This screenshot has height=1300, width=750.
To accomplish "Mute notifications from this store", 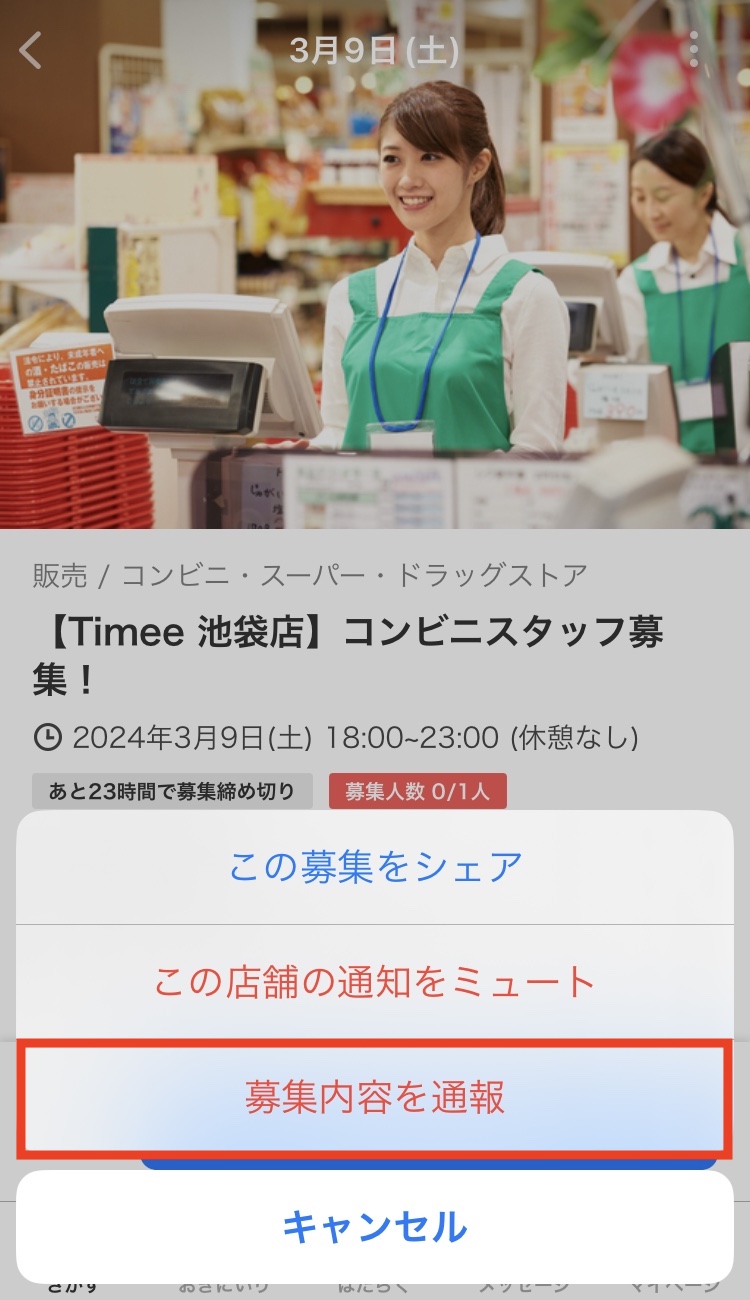I will pyautogui.click(x=375, y=982).
